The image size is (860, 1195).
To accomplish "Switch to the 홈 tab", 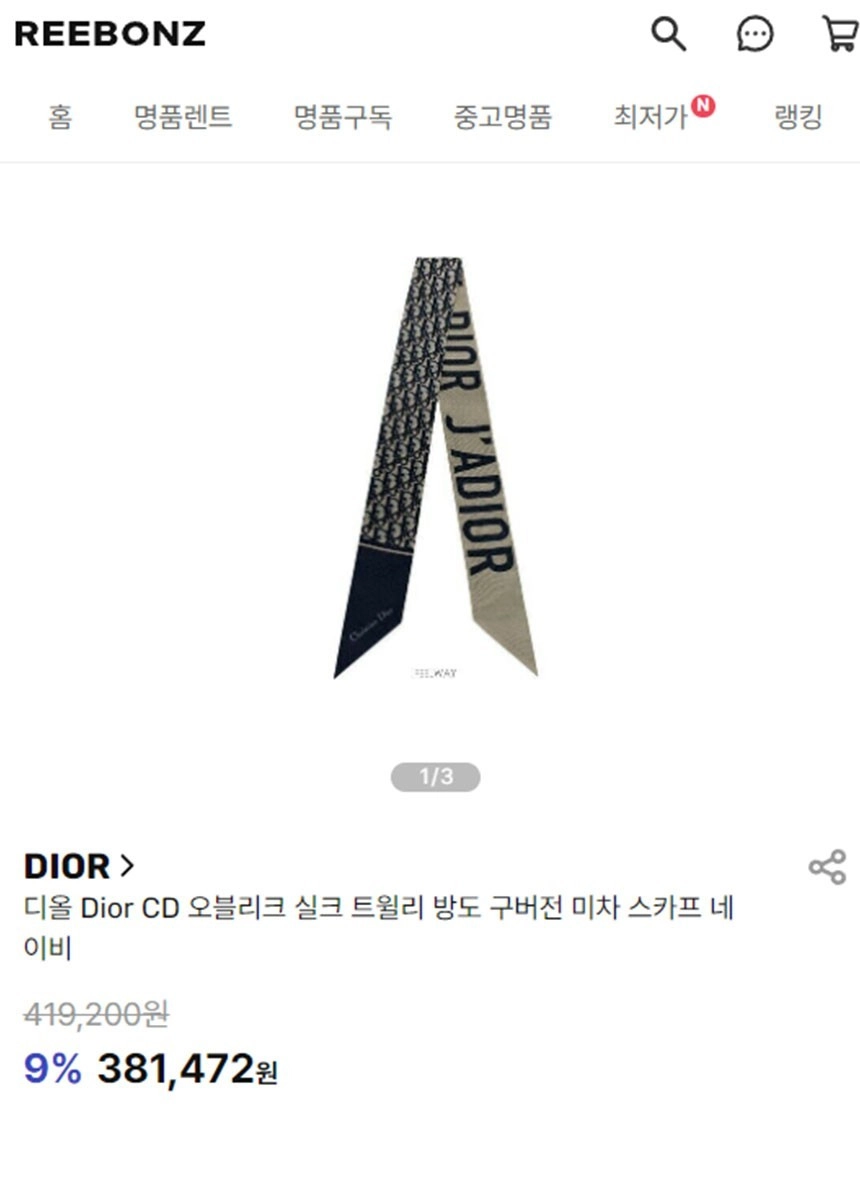I will click(60, 117).
